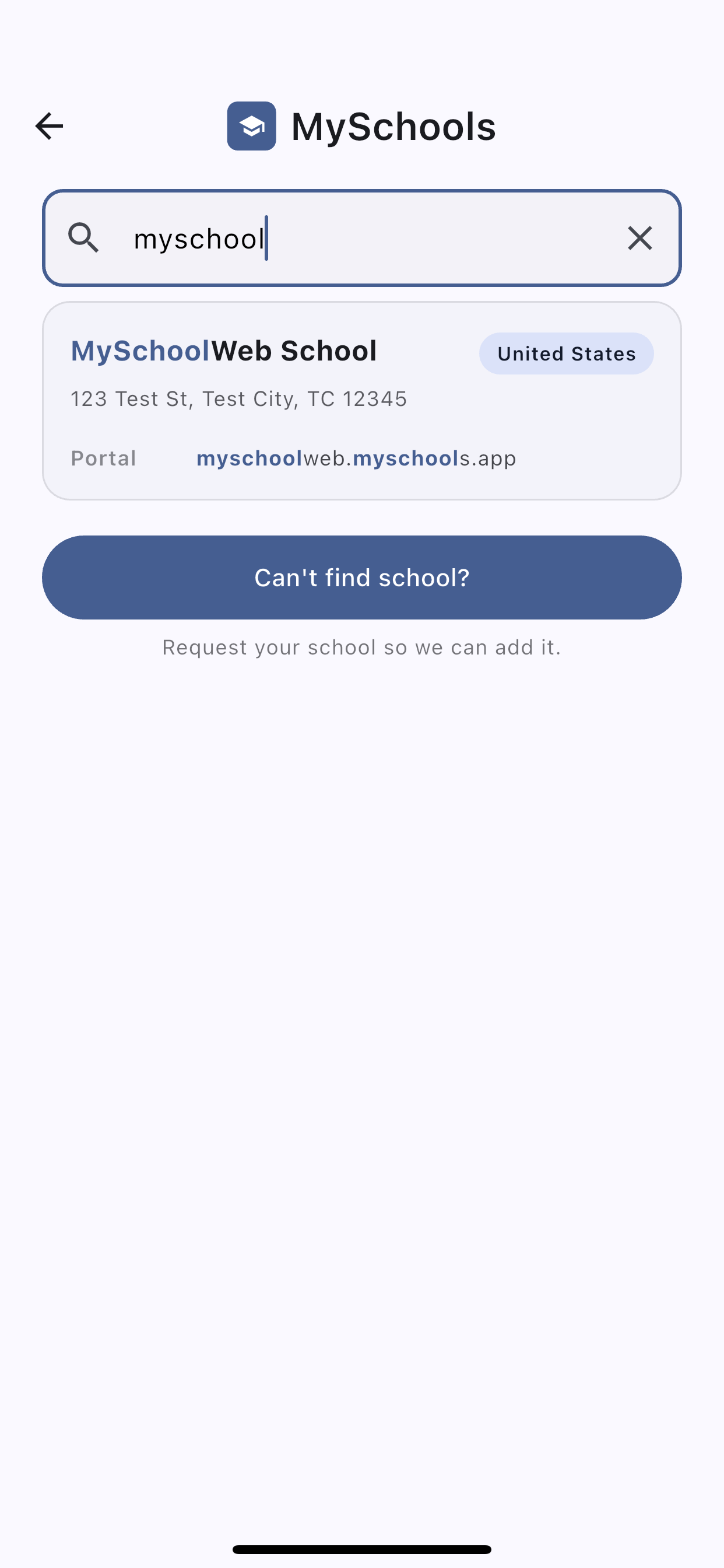
Task: Click the country label chip for the school
Action: 565,353
